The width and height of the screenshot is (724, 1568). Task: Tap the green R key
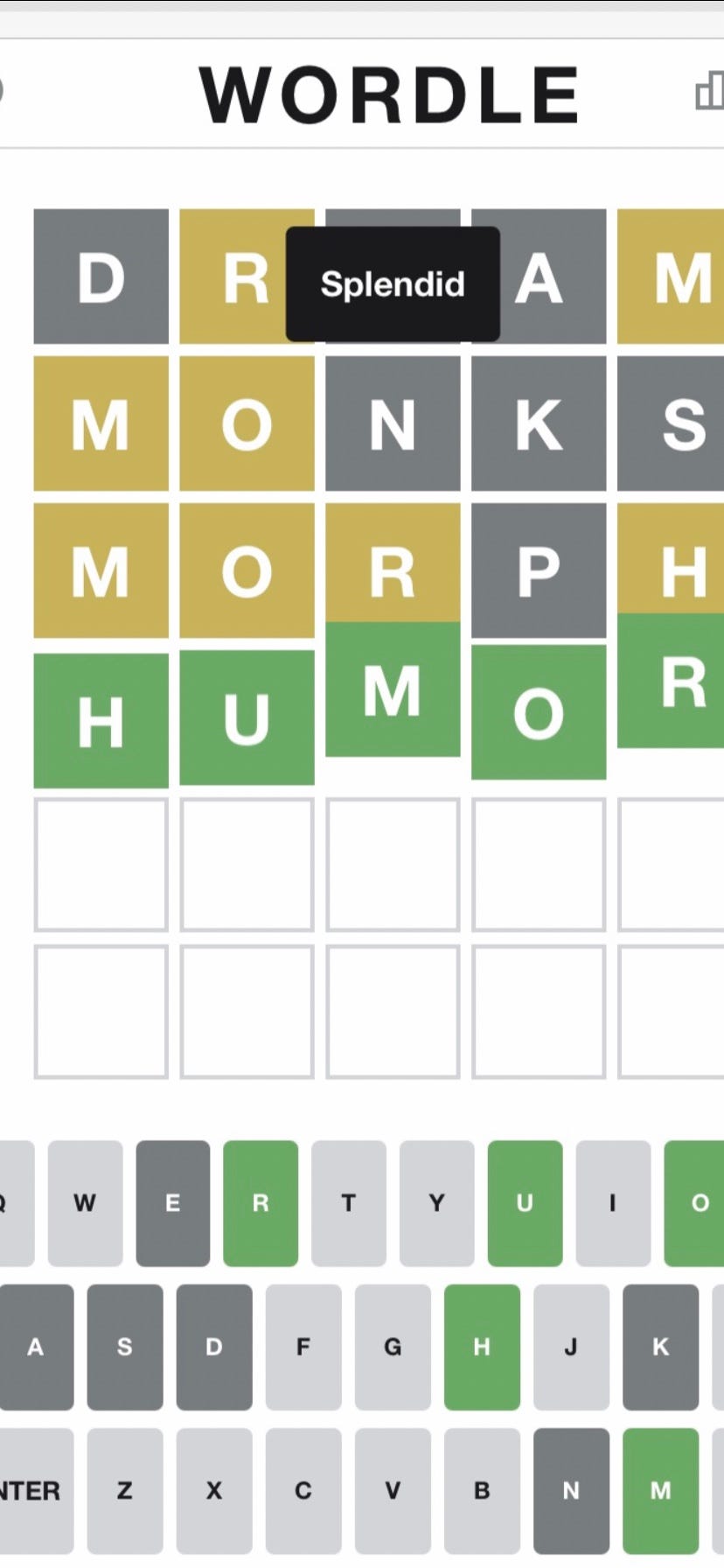point(261,1203)
